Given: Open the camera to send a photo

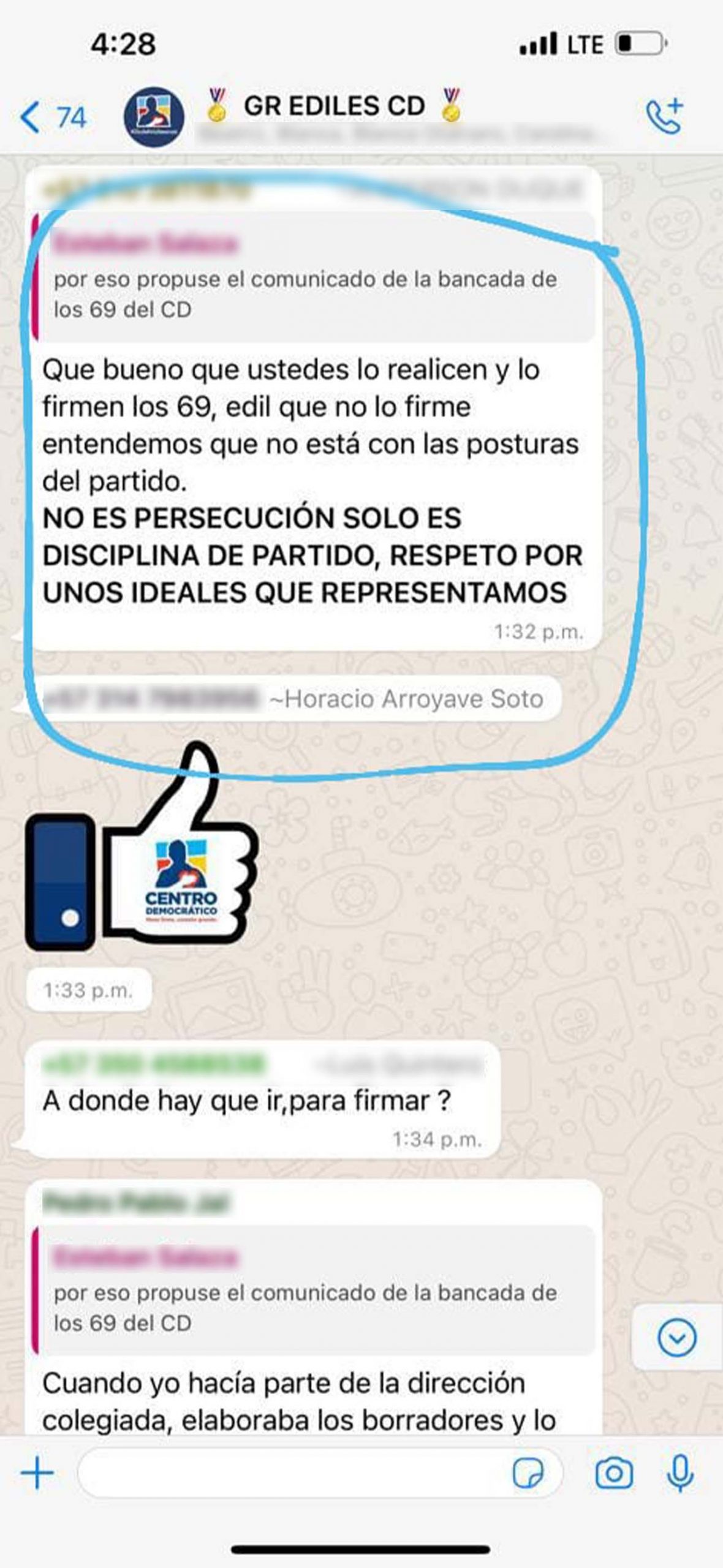Looking at the screenshot, I should 614,1474.
